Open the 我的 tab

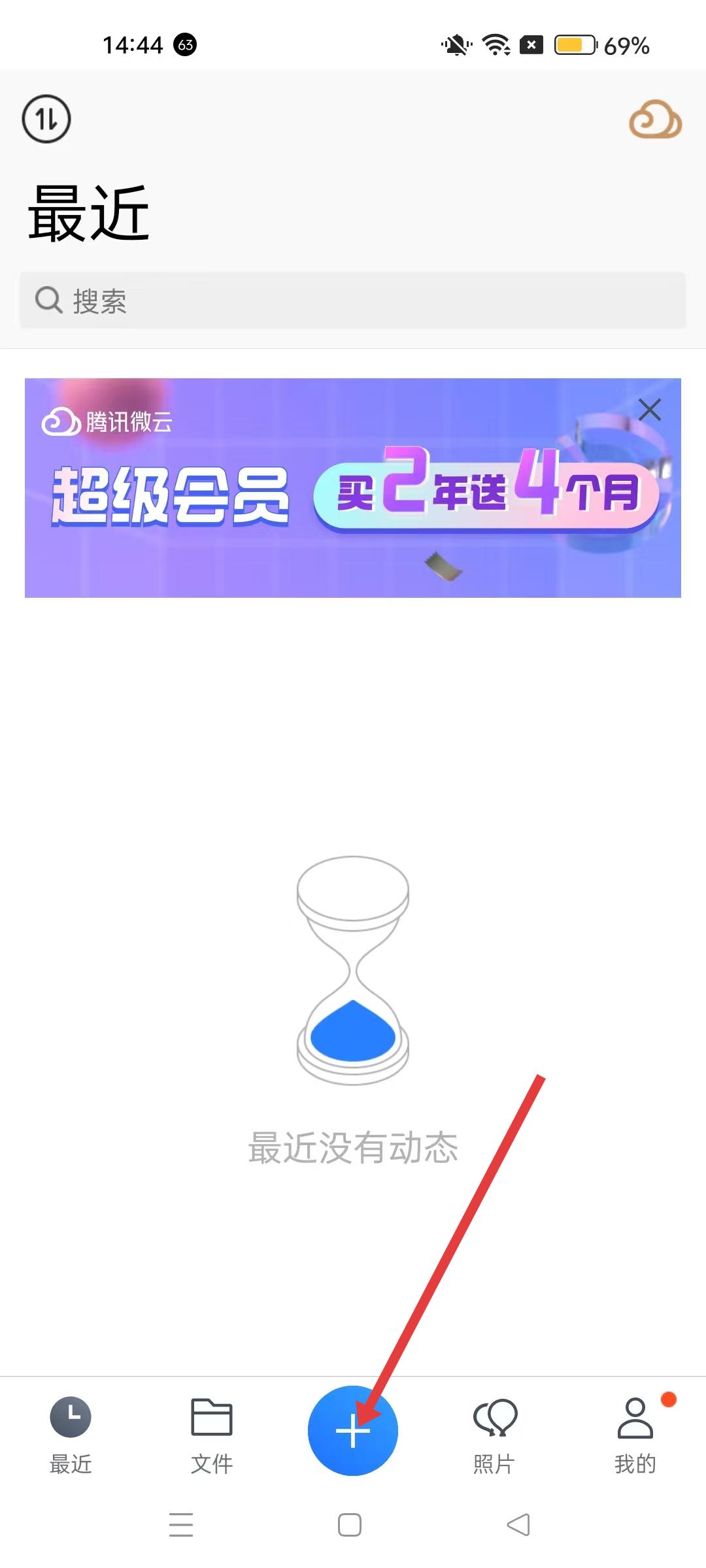click(635, 1431)
